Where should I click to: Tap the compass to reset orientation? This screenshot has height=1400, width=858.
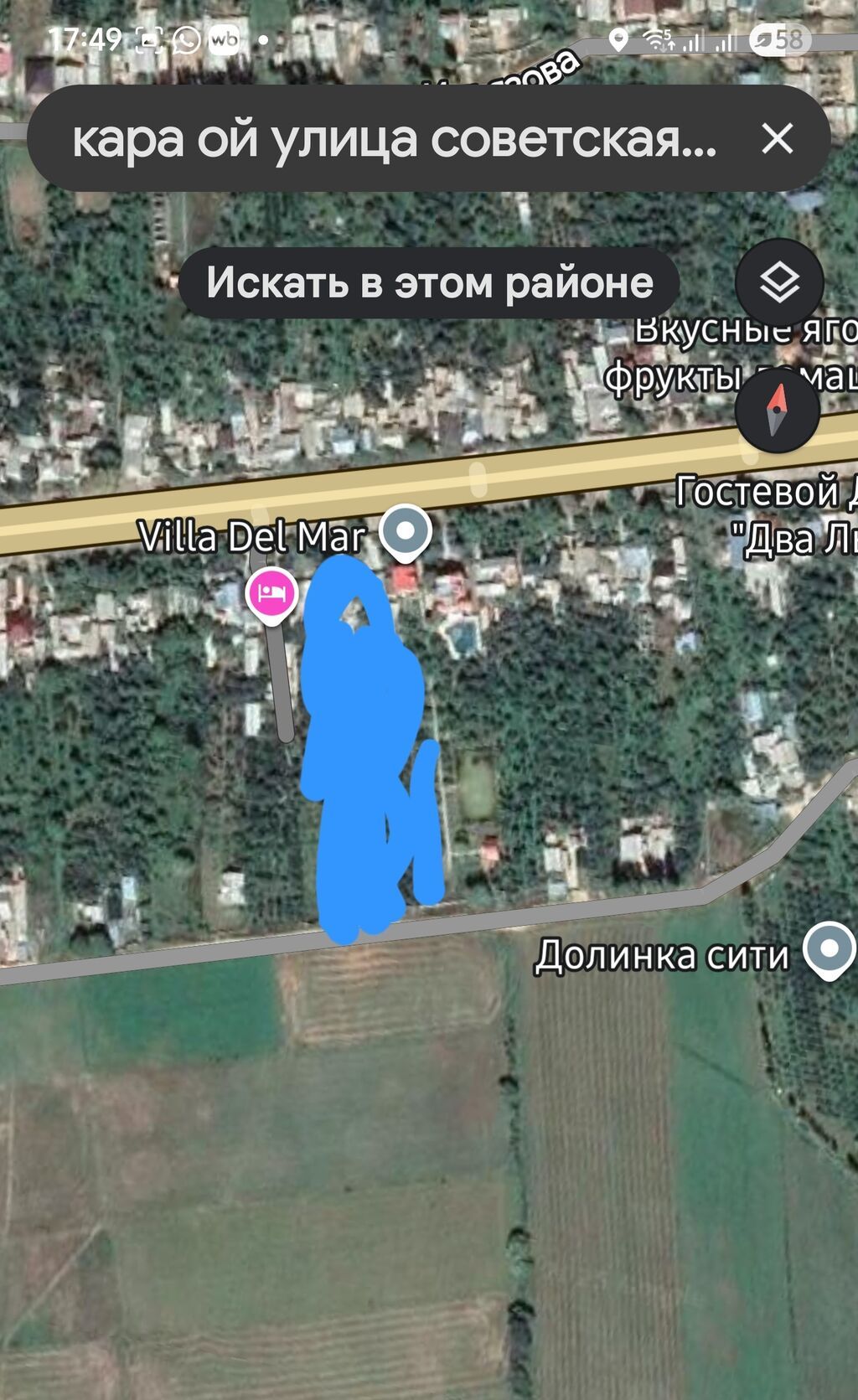(x=778, y=411)
